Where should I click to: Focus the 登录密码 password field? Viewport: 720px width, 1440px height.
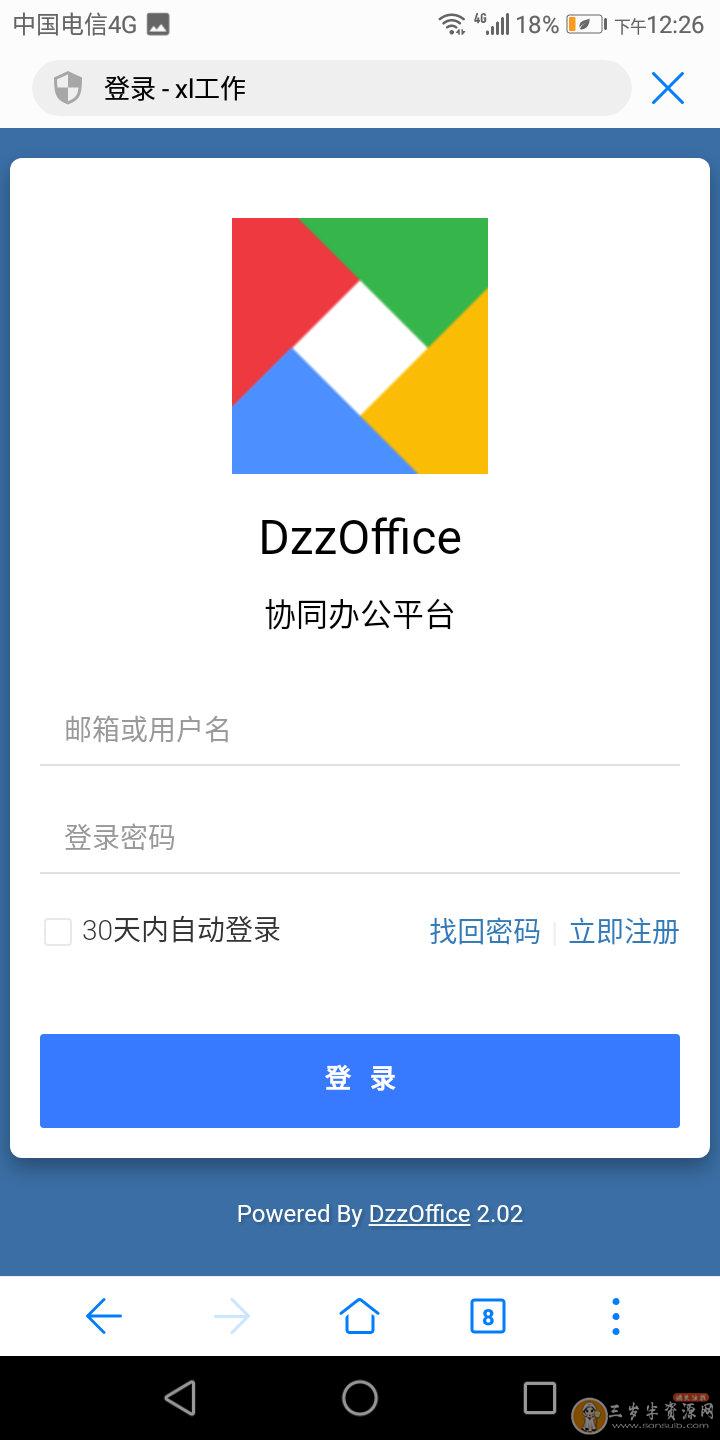pyautogui.click(x=360, y=837)
